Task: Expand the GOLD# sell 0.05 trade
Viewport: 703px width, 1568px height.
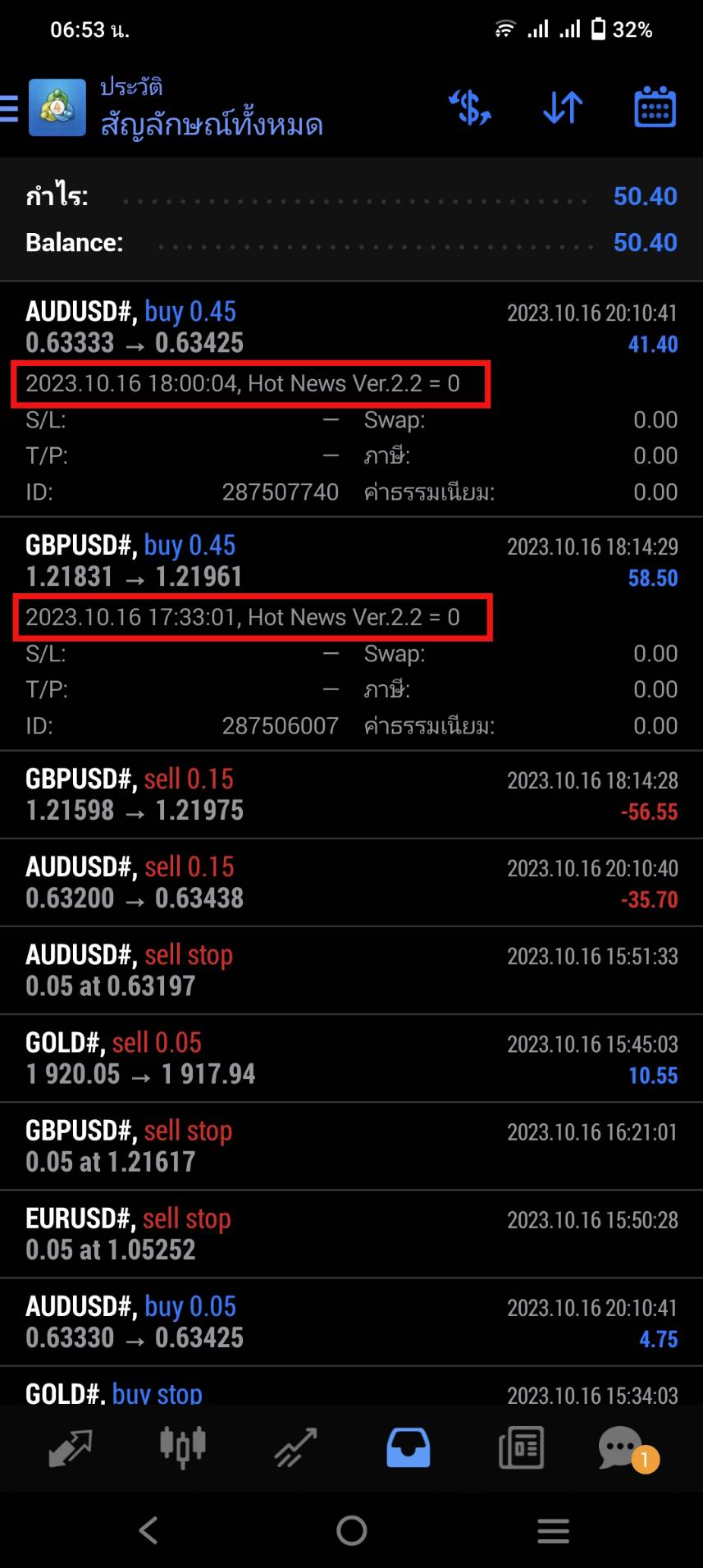Action: [351, 1058]
